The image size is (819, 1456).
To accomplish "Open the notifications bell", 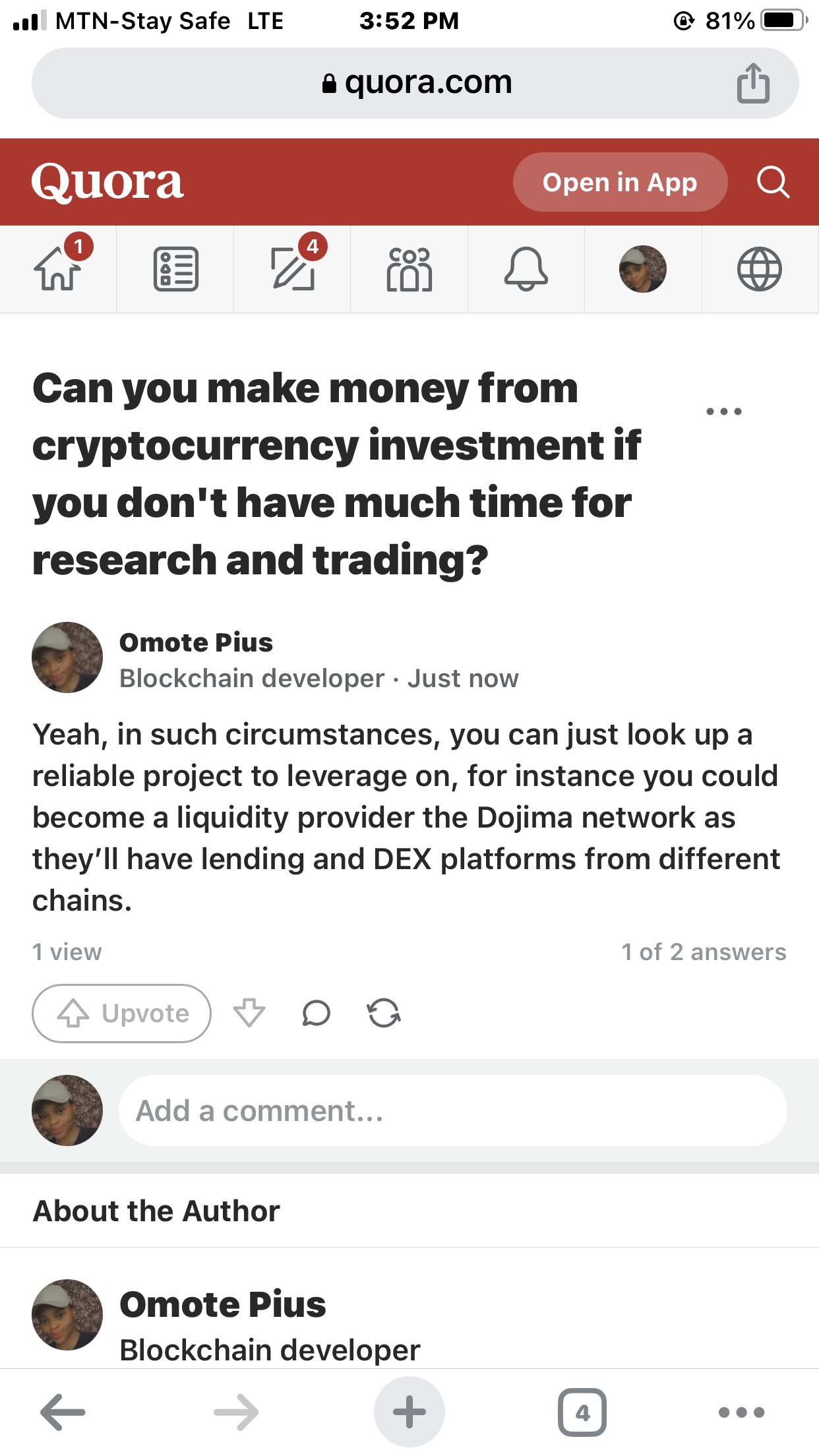I will point(526,269).
